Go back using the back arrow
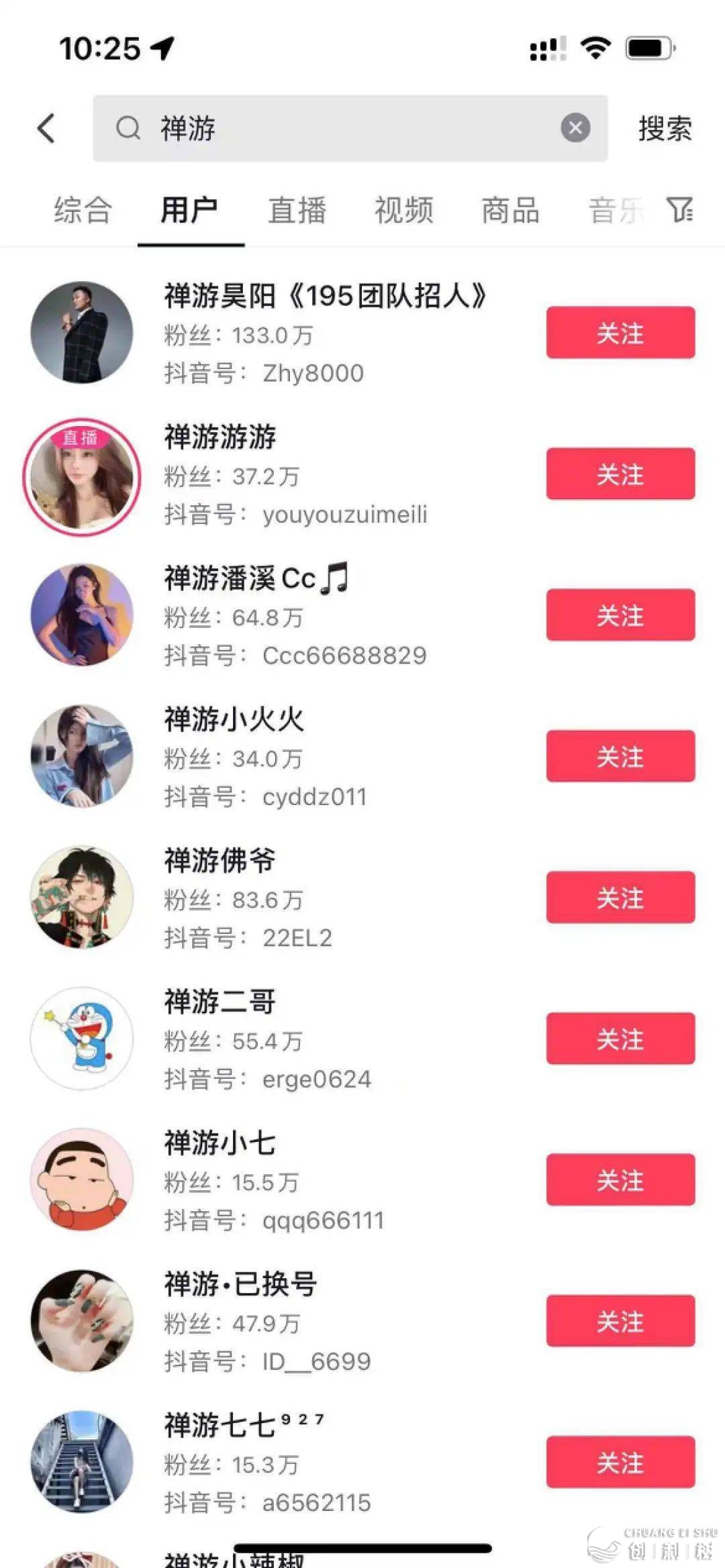Image resolution: width=725 pixels, height=1568 pixels. pos(46,128)
